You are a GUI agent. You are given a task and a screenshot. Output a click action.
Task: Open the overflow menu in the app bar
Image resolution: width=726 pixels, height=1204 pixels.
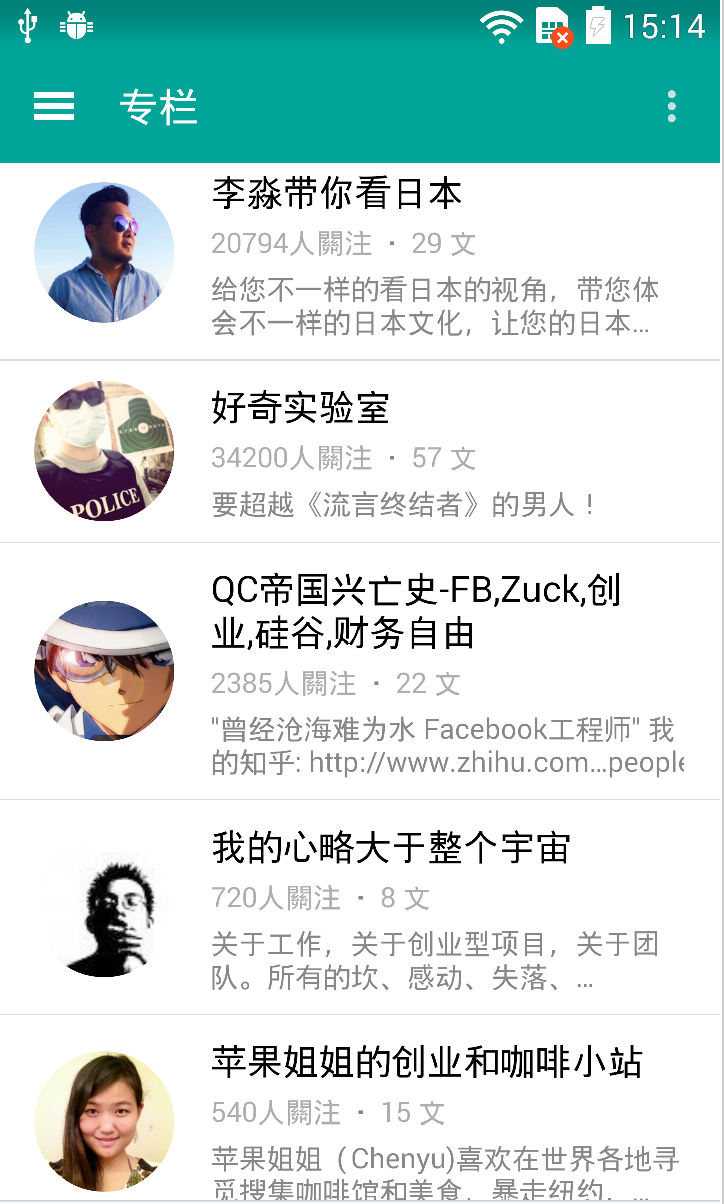click(x=671, y=107)
